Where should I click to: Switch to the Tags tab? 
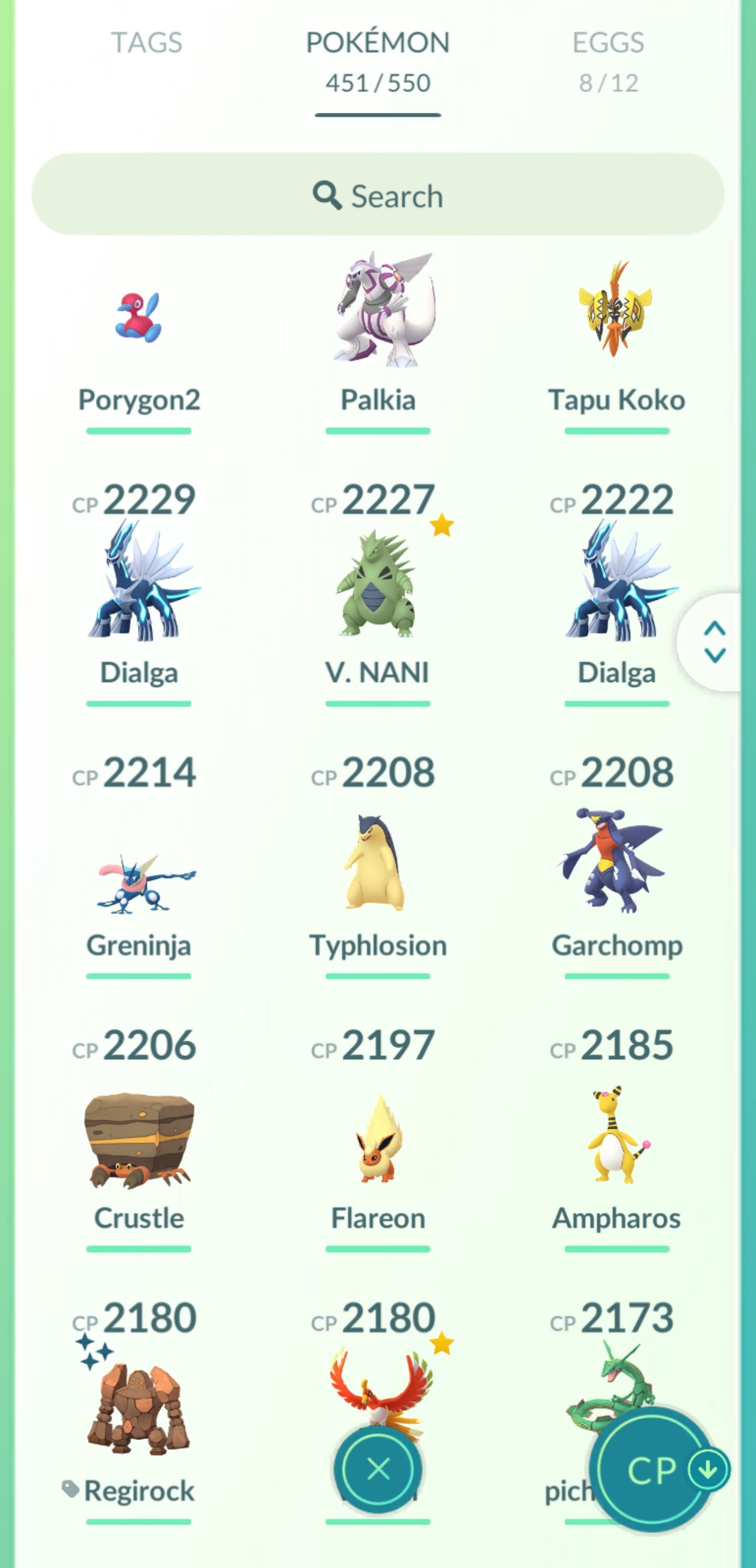[x=146, y=43]
